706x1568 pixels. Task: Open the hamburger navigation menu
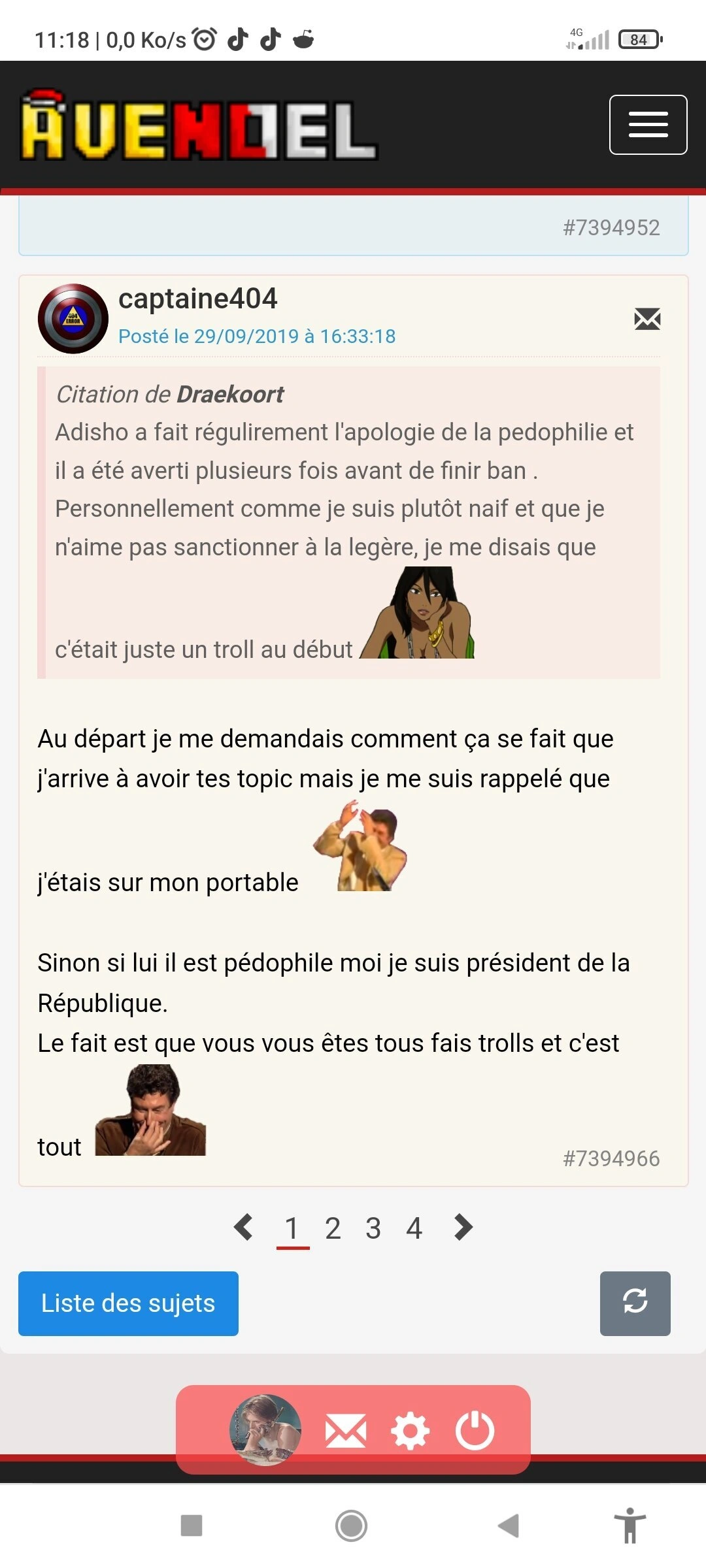(x=647, y=125)
